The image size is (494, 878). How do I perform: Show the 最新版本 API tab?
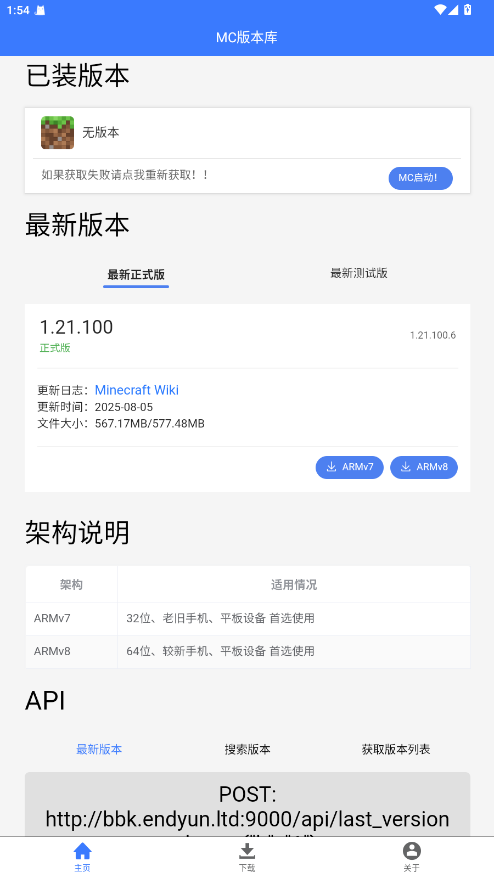tap(99, 749)
